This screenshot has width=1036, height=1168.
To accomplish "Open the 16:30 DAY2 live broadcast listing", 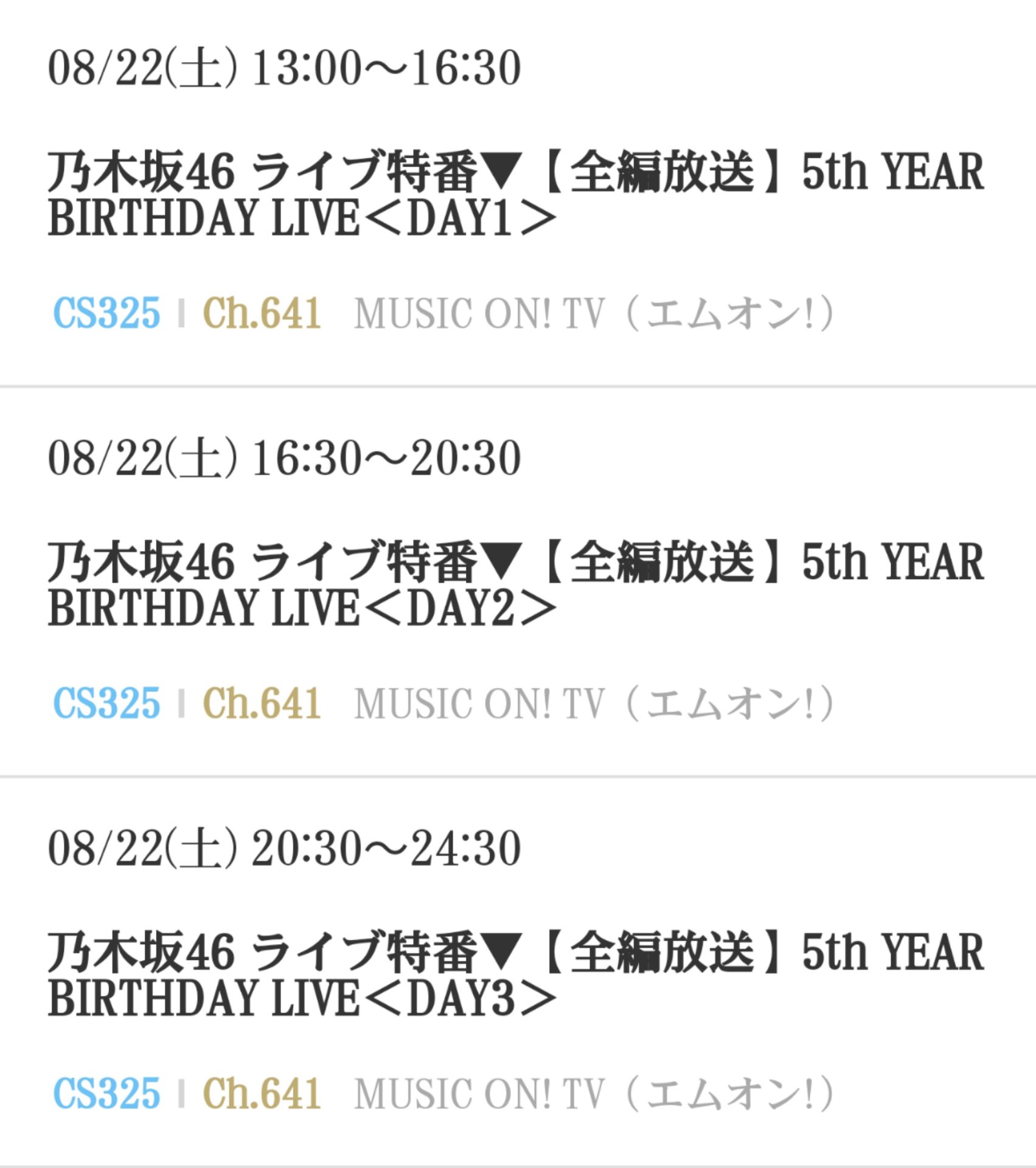I will [x=515, y=585].
